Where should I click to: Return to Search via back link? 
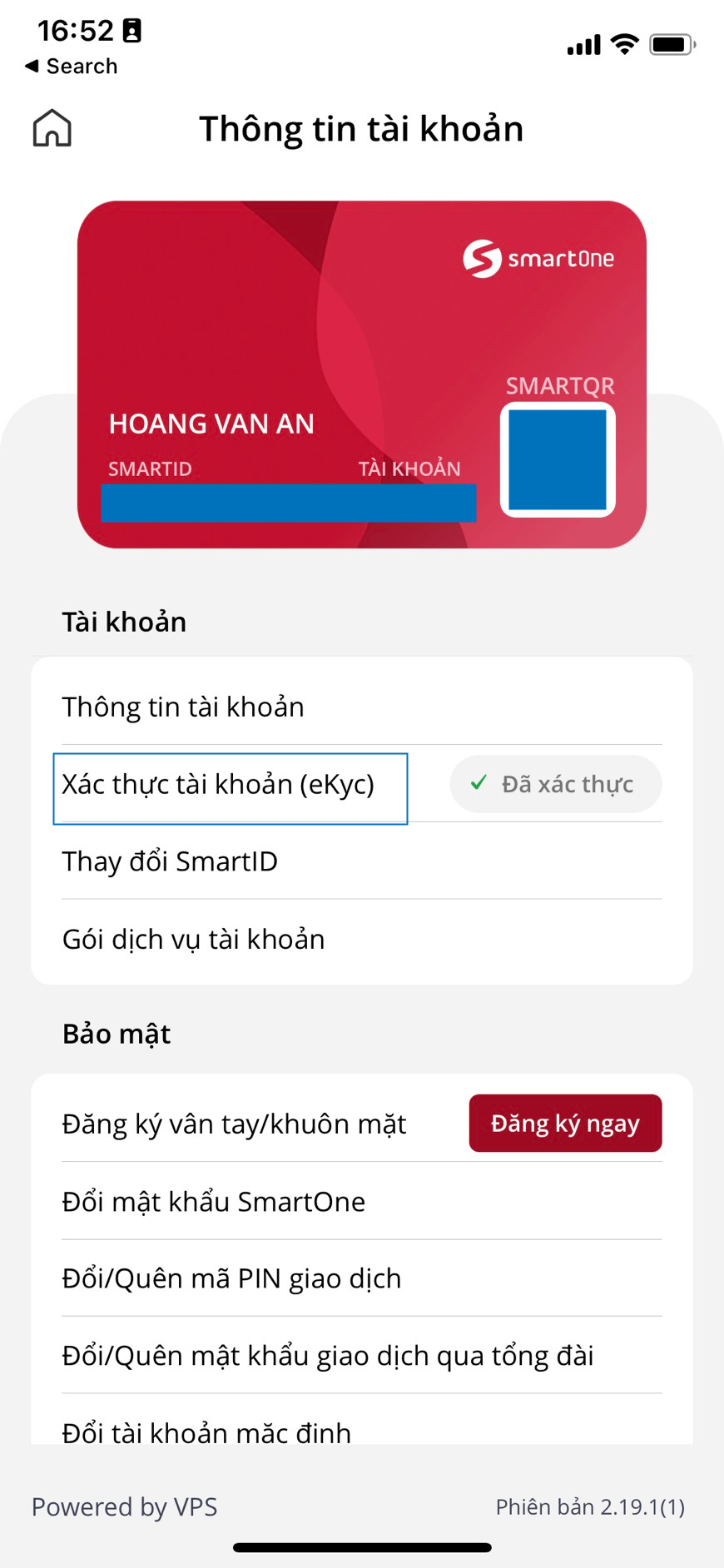[72, 67]
